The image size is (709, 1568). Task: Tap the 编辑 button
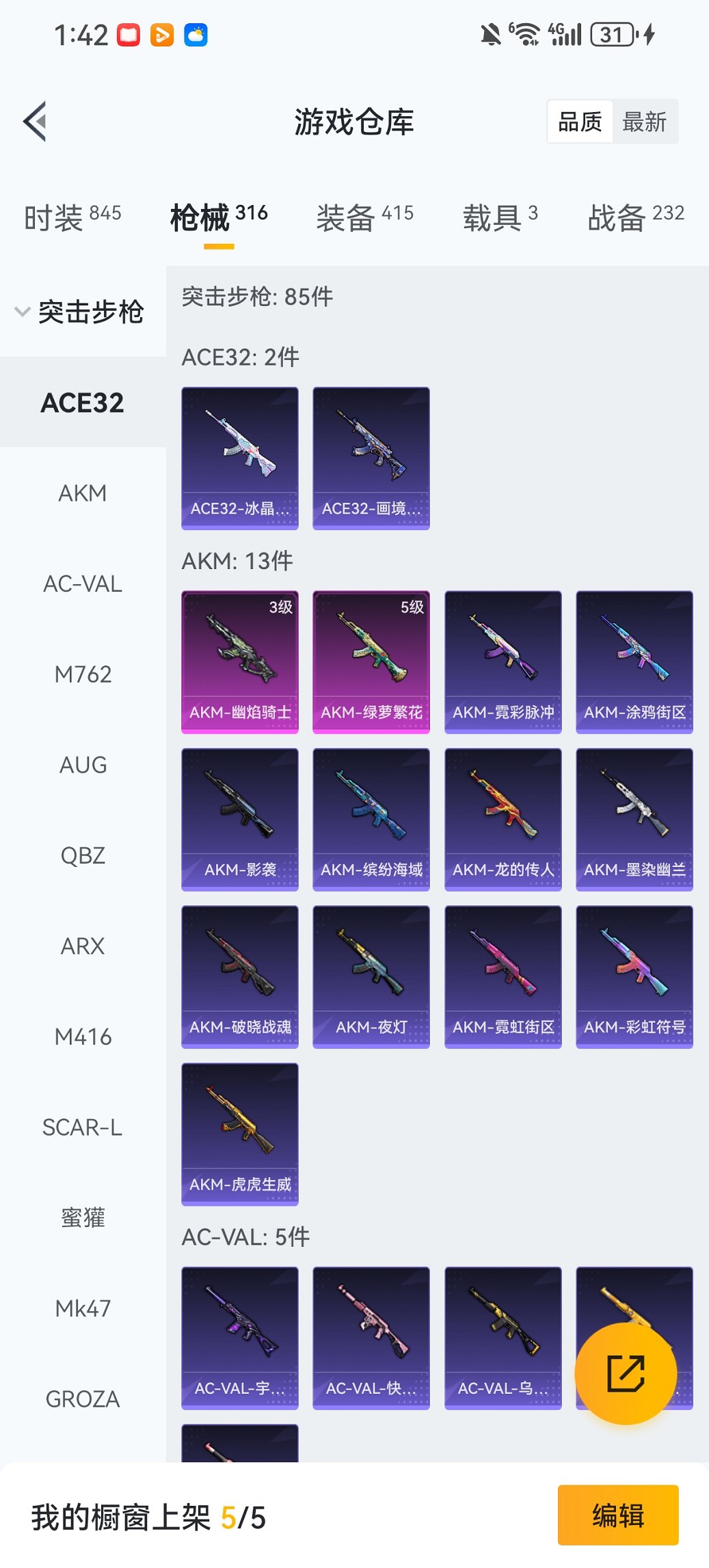[618, 1515]
